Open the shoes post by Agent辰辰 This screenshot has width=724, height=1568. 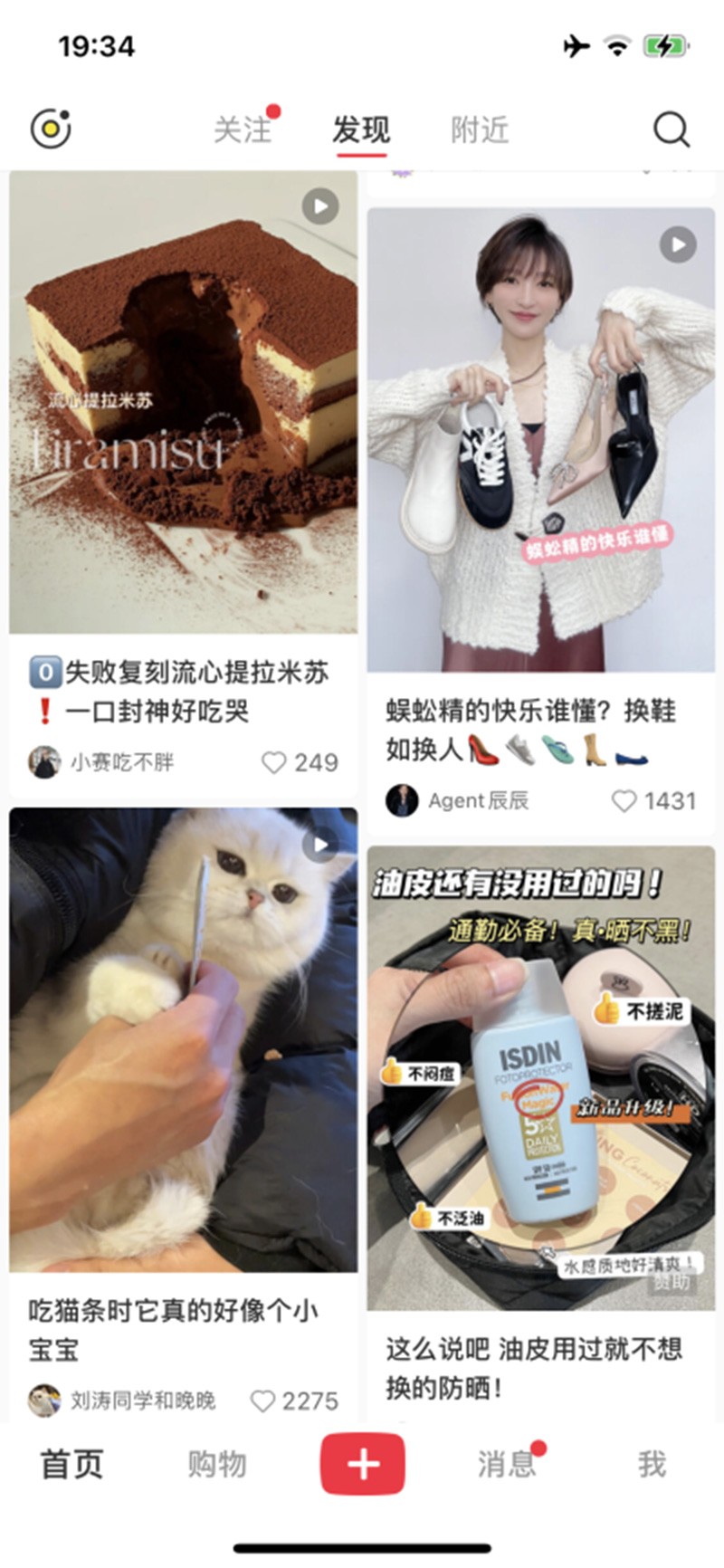pos(540,439)
